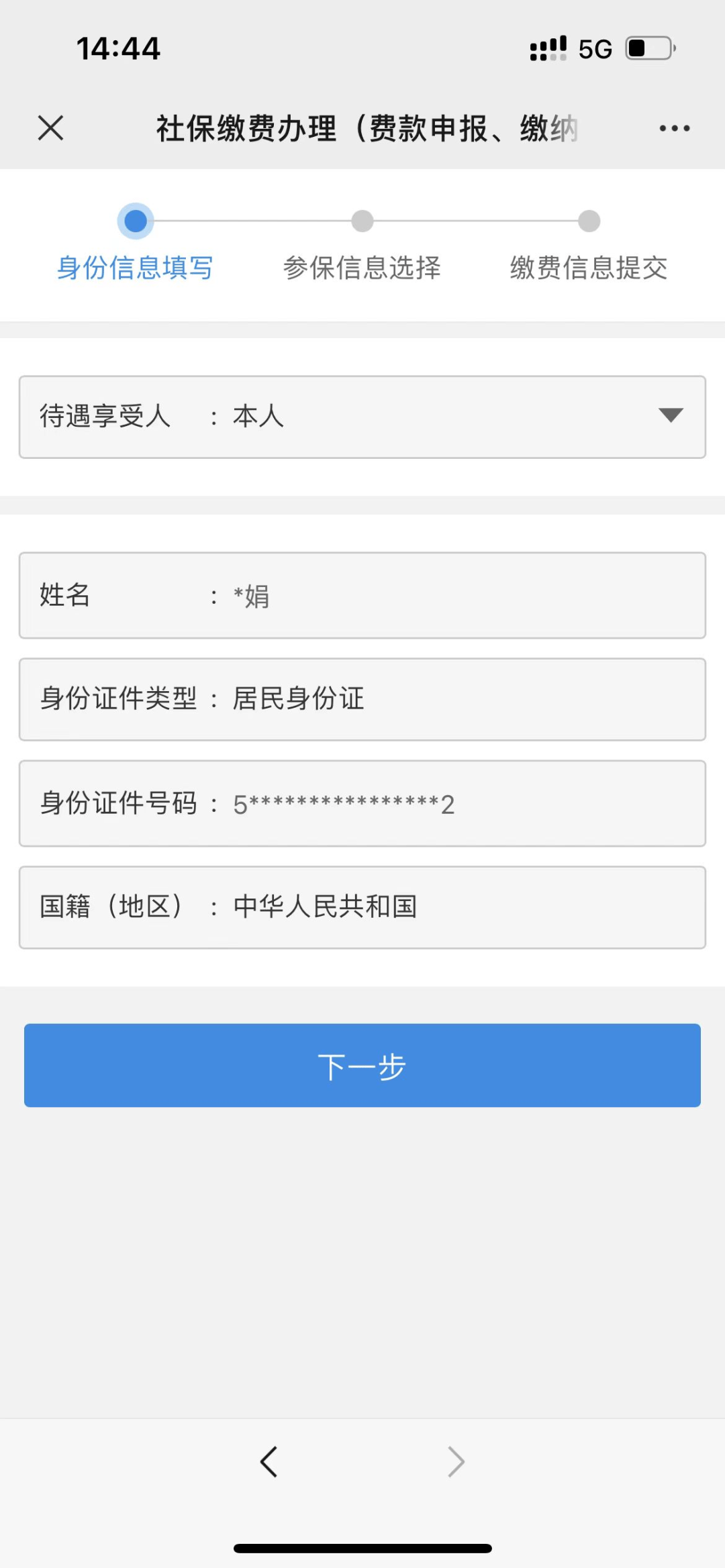
Task: Tap the 国籍（地区） field
Action: point(362,907)
